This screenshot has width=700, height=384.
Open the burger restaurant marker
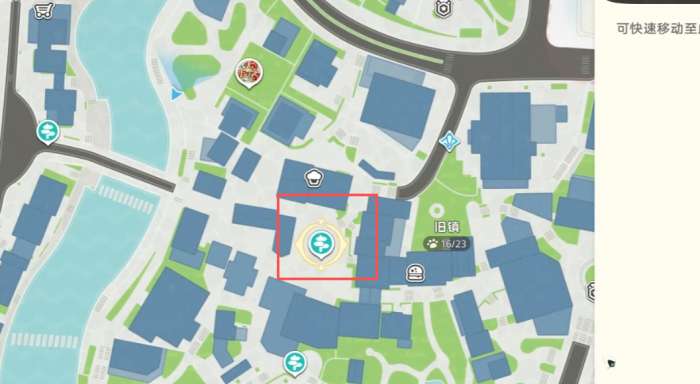click(x=415, y=273)
